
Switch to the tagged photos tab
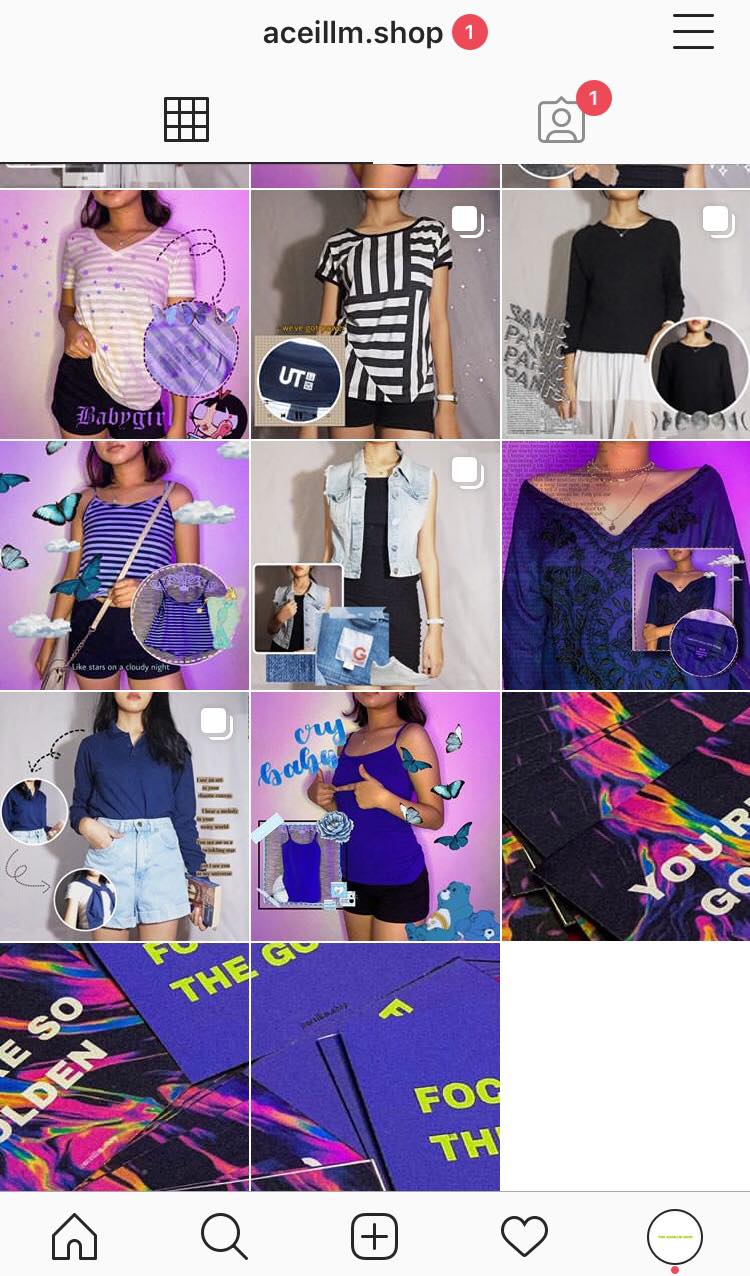[562, 120]
